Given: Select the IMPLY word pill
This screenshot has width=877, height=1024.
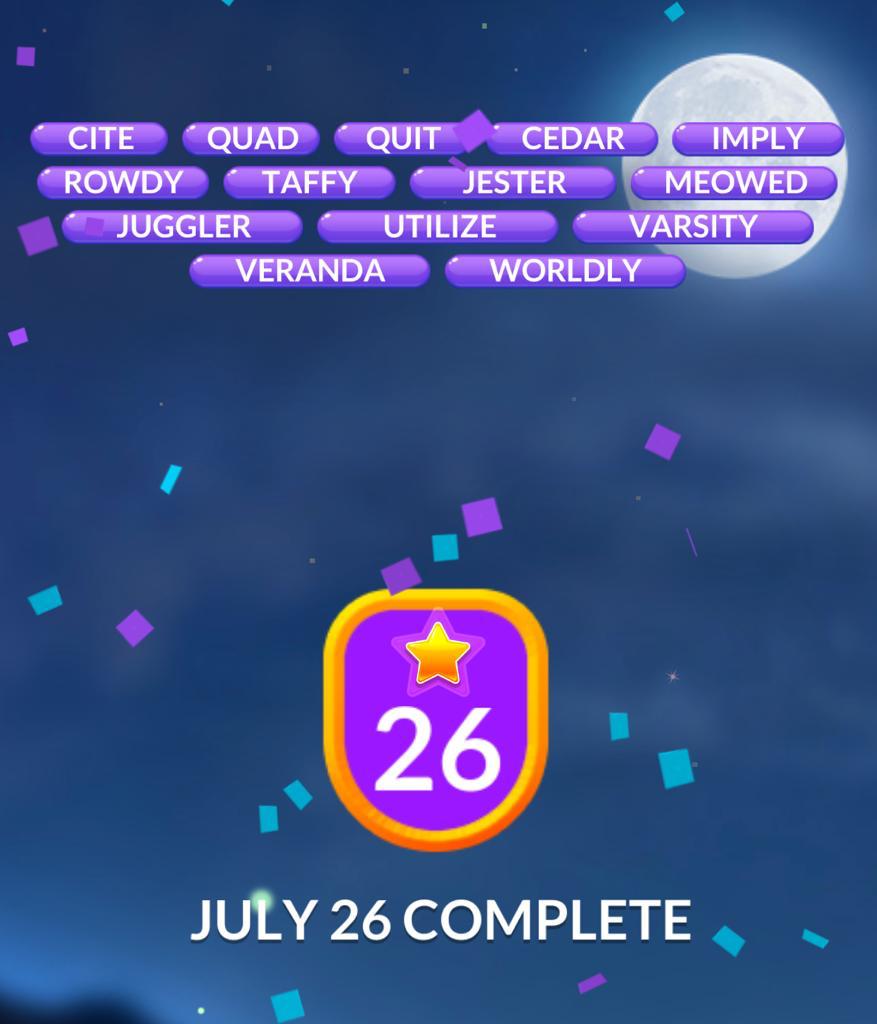Looking at the screenshot, I should click(758, 139).
